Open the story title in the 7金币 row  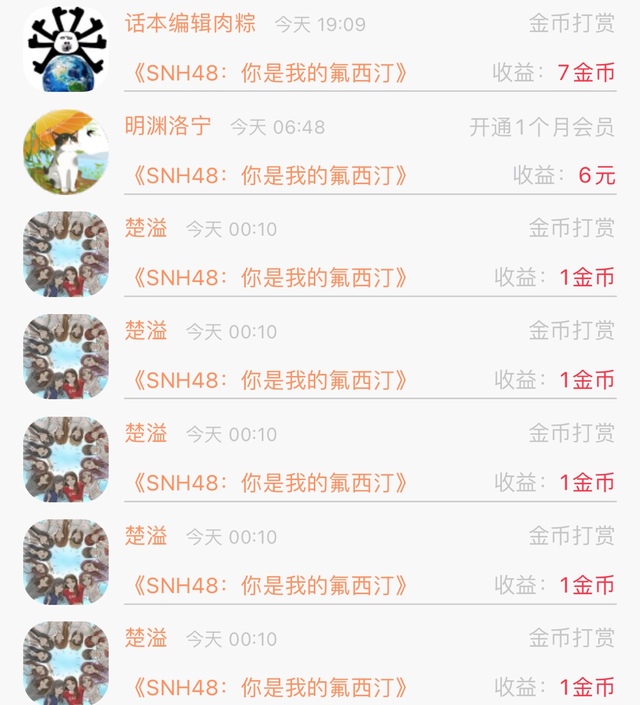(270, 73)
